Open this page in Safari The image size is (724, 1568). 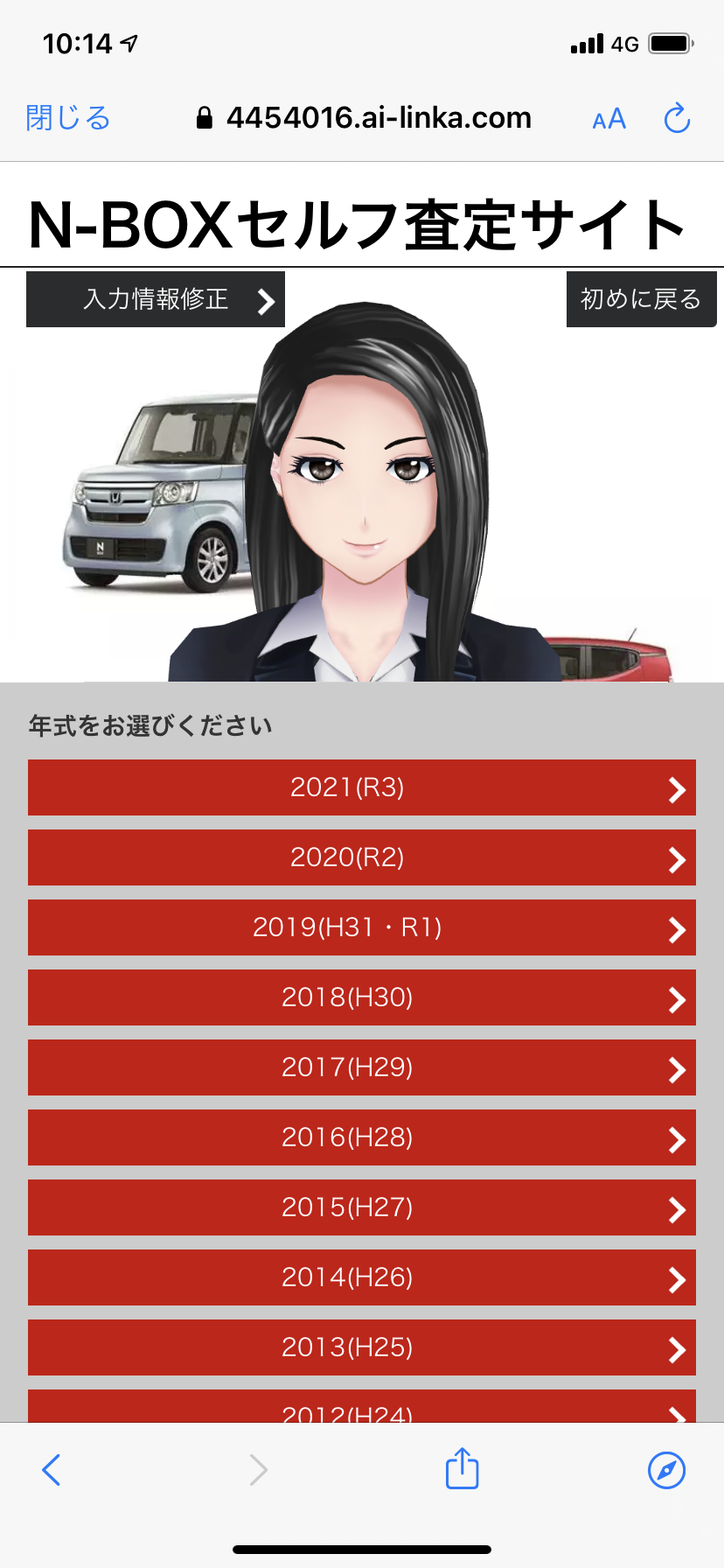(x=666, y=1470)
